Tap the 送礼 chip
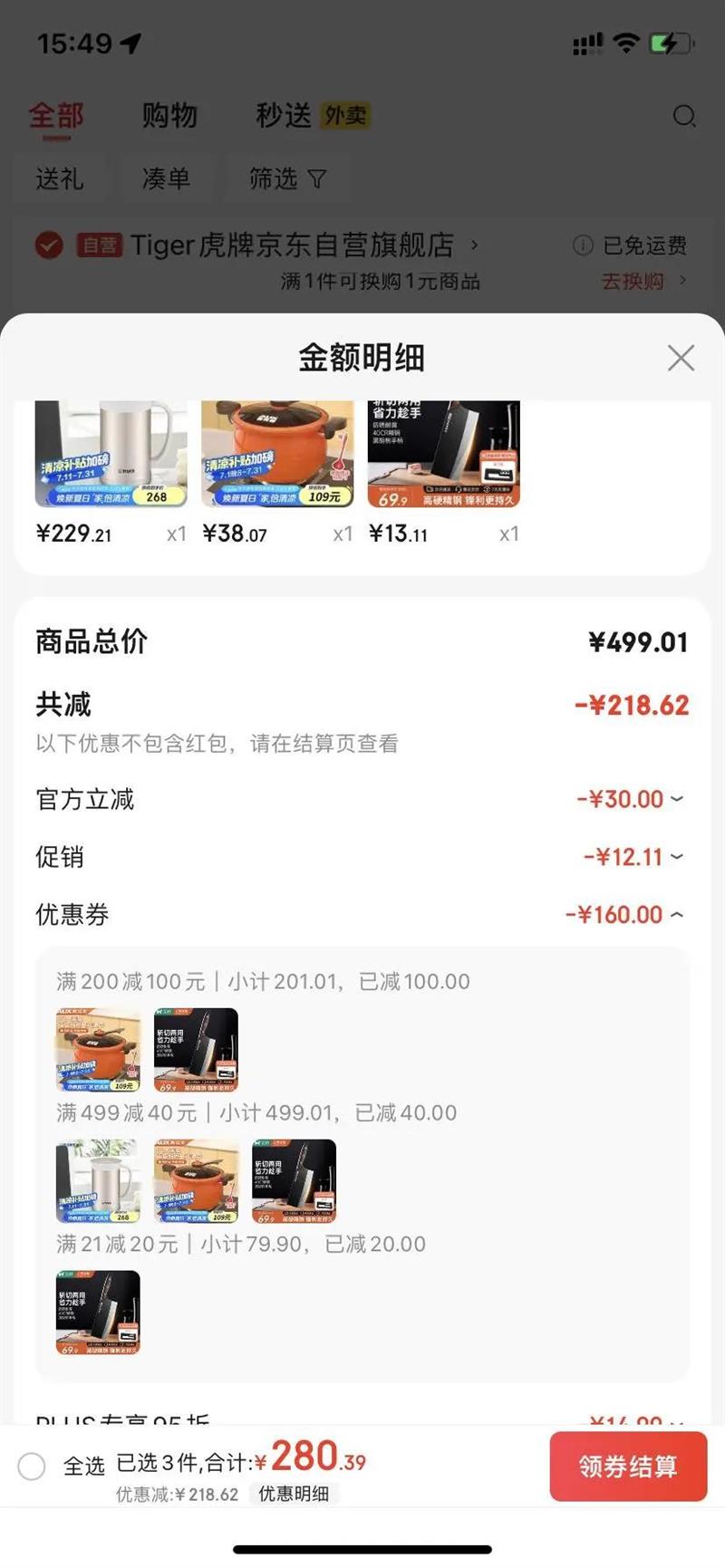 coord(60,178)
